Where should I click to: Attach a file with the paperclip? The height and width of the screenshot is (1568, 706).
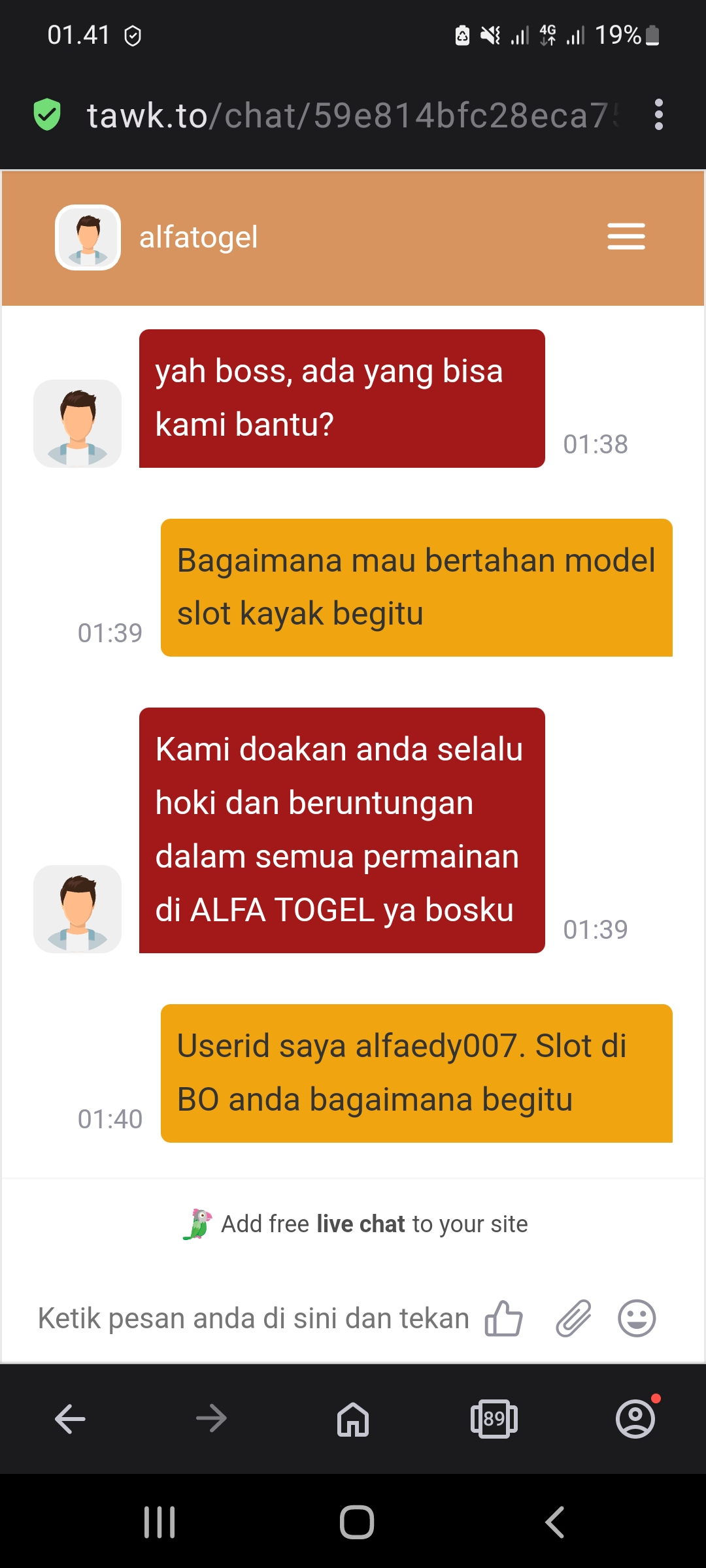(573, 1318)
